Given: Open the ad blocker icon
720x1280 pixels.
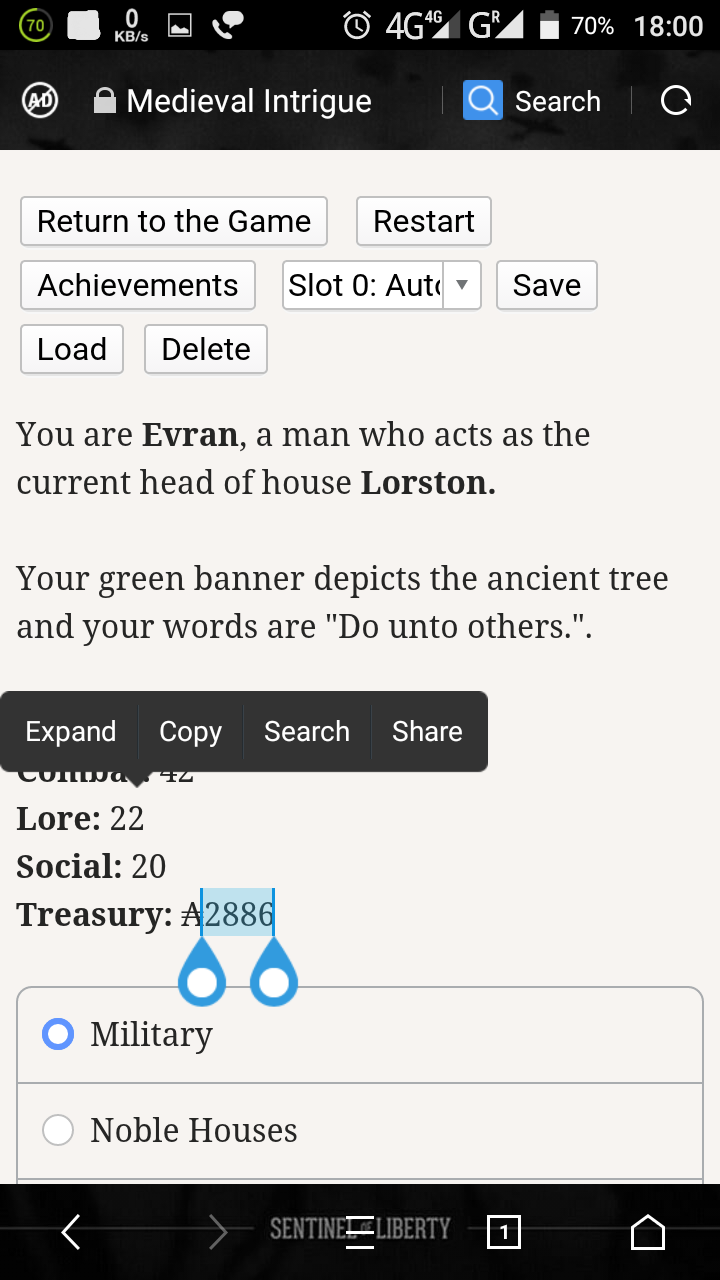Looking at the screenshot, I should [x=40, y=101].
